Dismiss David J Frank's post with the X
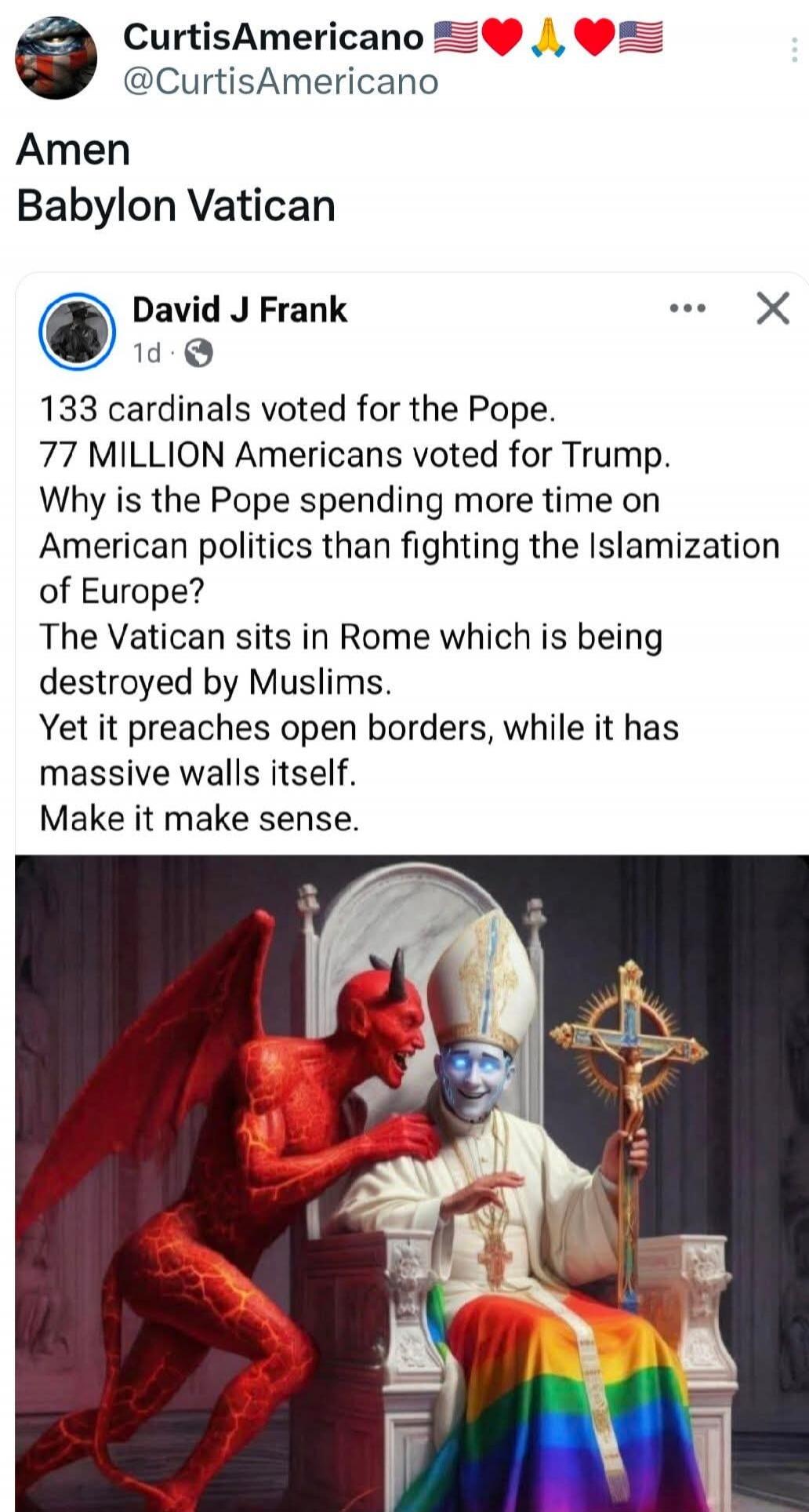This screenshot has height=1512, width=809. pyautogui.click(x=773, y=309)
